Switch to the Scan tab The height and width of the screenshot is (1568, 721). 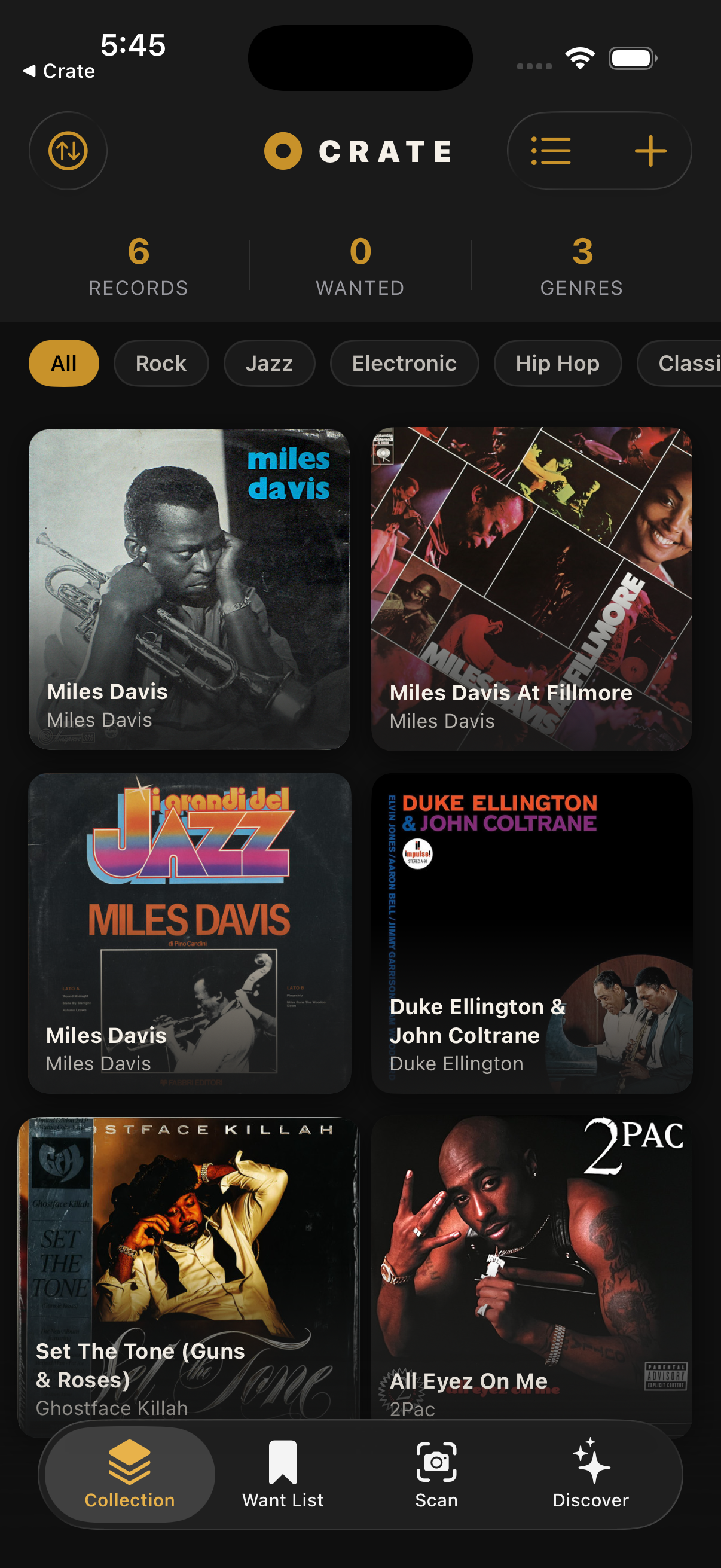tap(436, 1474)
